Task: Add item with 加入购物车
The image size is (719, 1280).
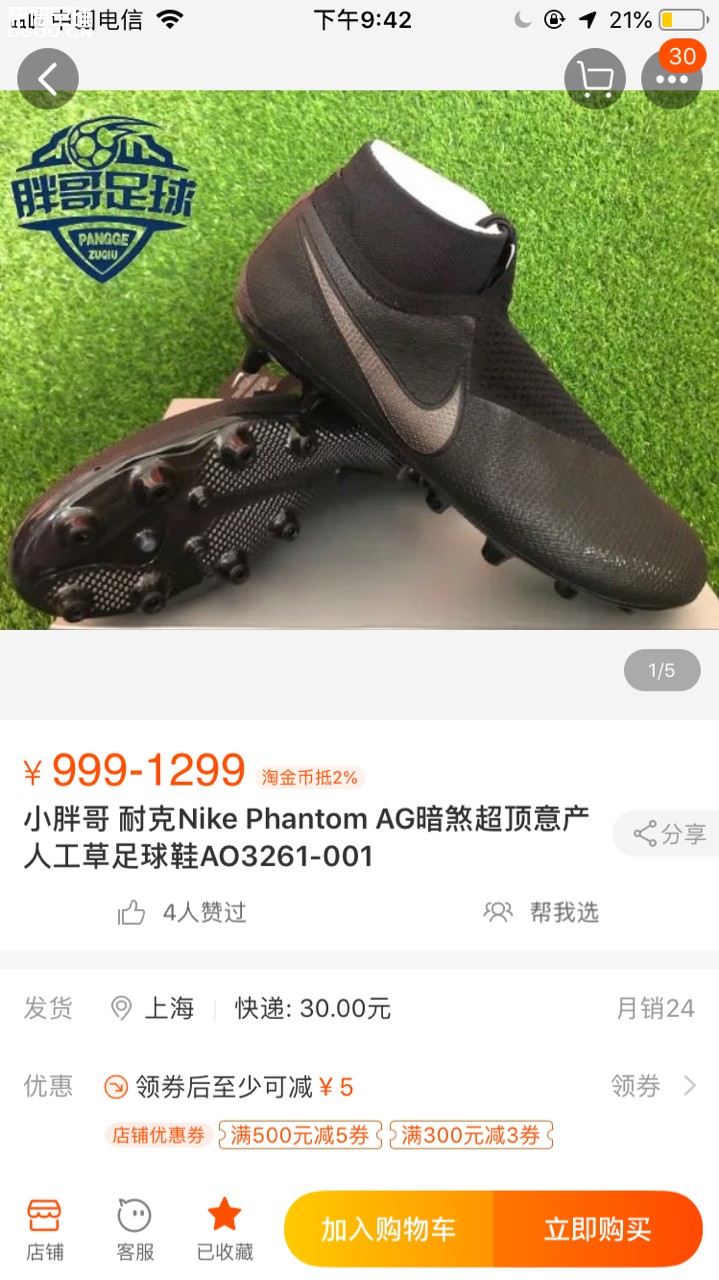Action: click(x=388, y=1229)
